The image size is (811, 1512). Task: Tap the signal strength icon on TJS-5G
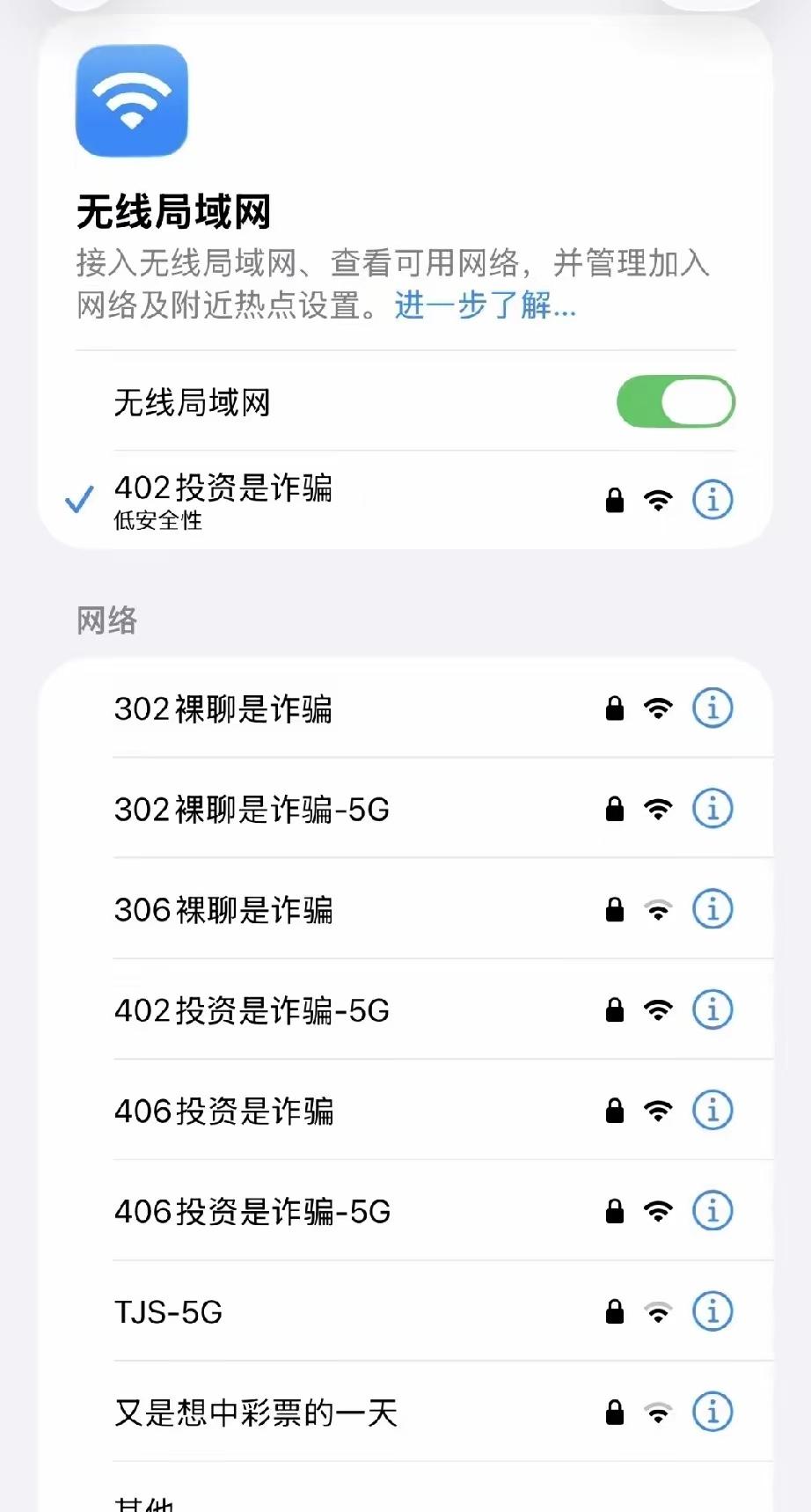(x=657, y=1311)
